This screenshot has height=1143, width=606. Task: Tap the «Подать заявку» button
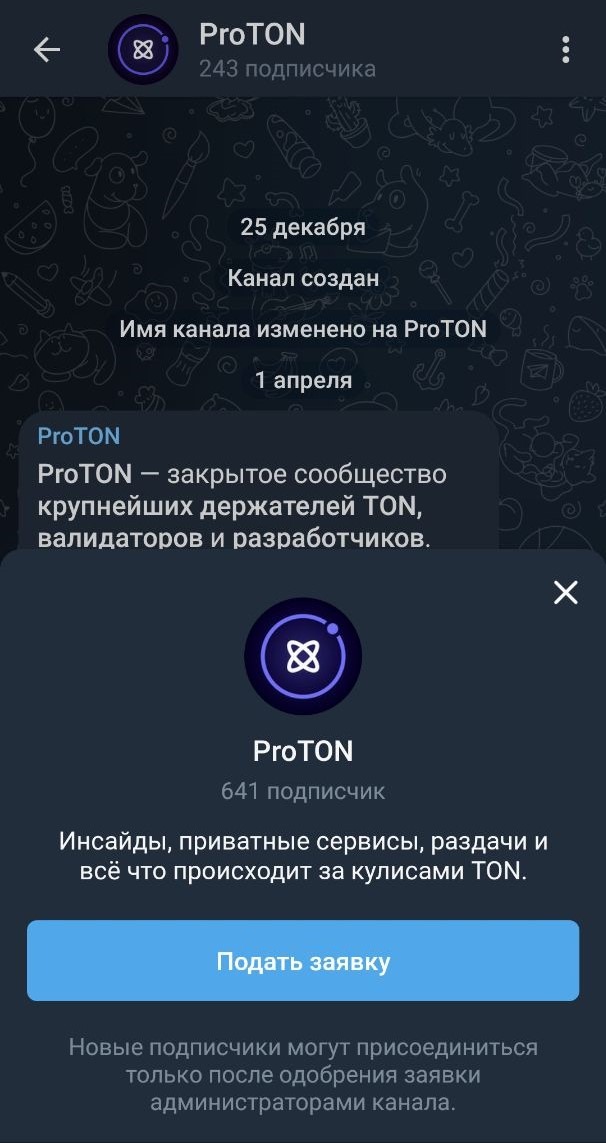pos(303,961)
